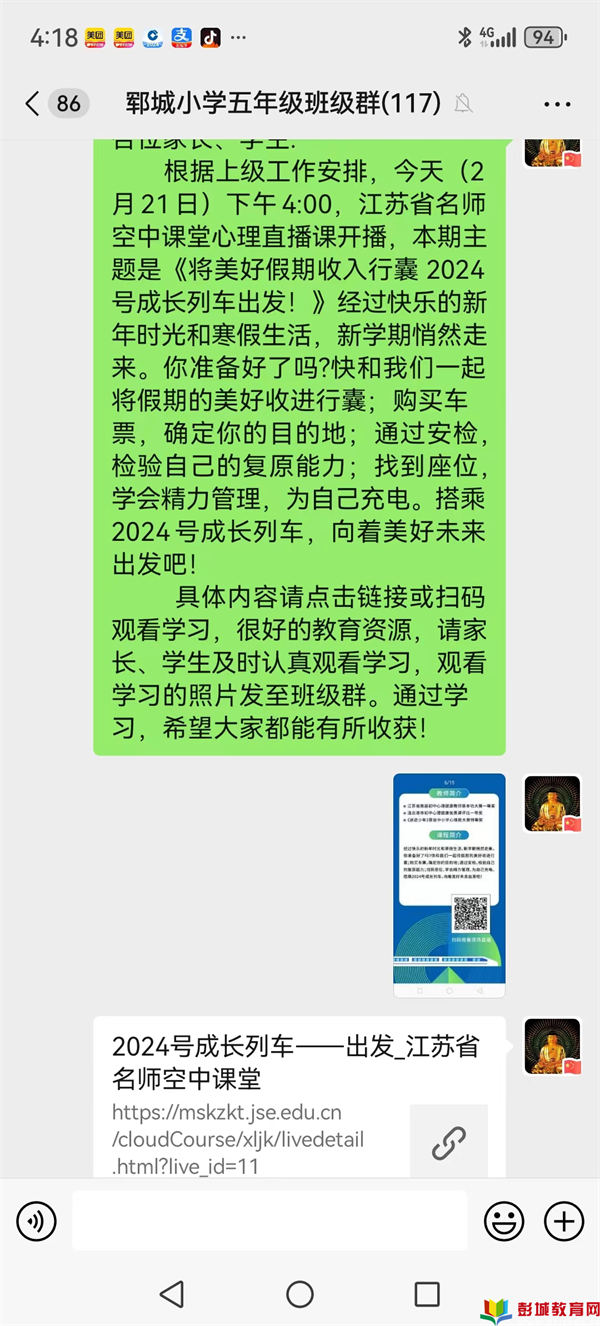Switch to voice message input
Screen dimensions: 600x1326
(37, 1221)
